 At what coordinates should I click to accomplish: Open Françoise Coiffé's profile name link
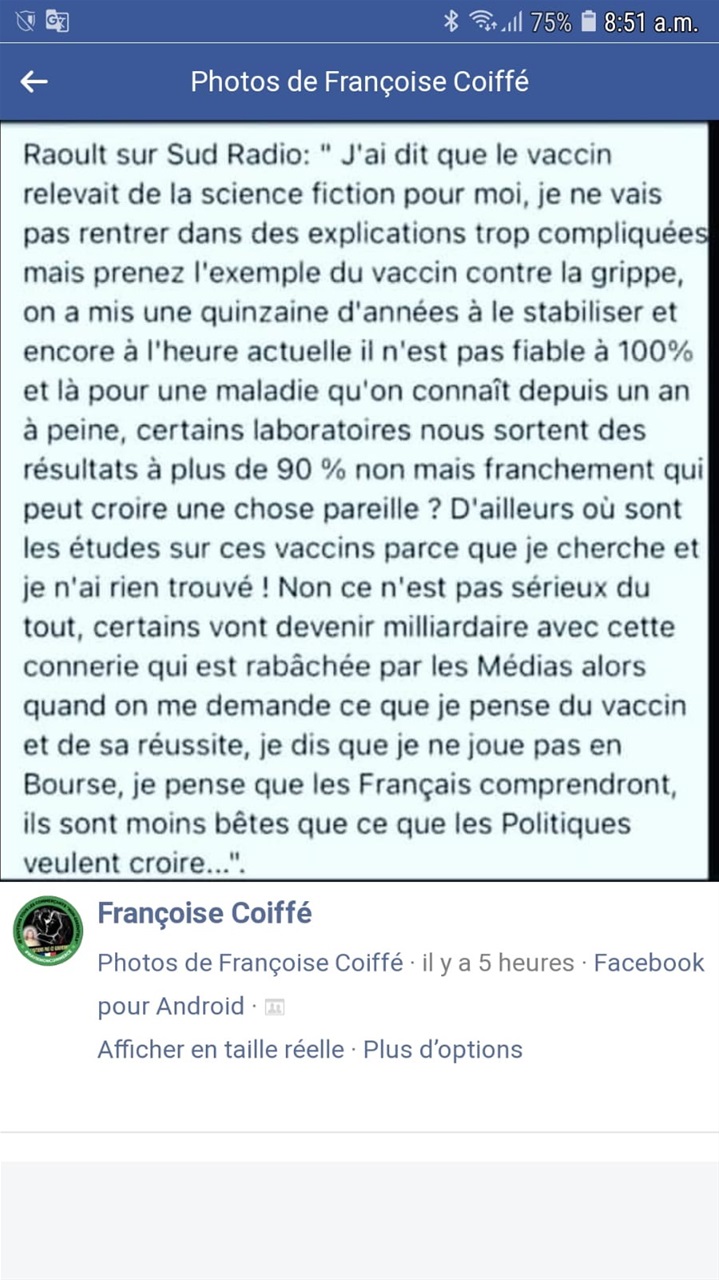point(204,913)
